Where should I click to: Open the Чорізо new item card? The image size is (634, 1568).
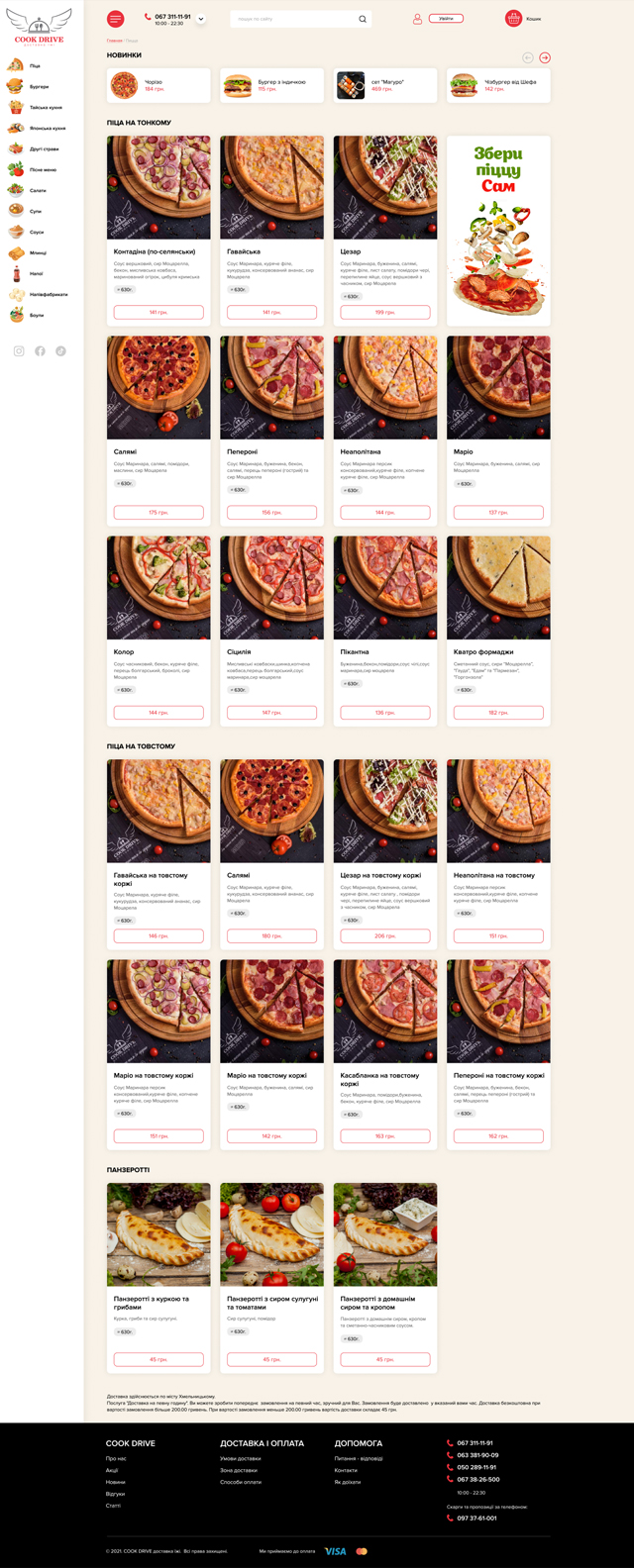[158, 86]
